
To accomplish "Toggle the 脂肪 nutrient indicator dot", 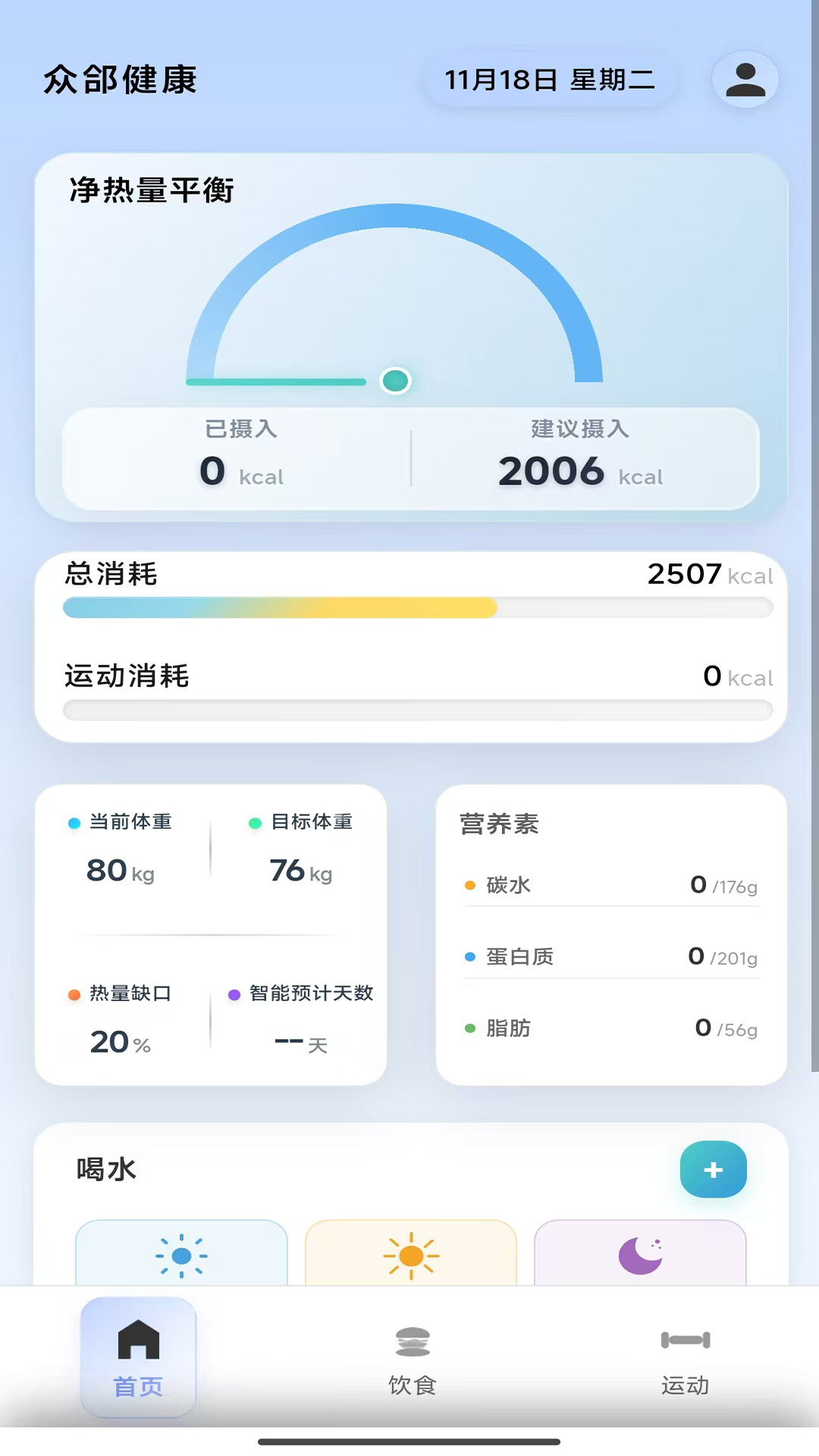I will (x=469, y=1028).
